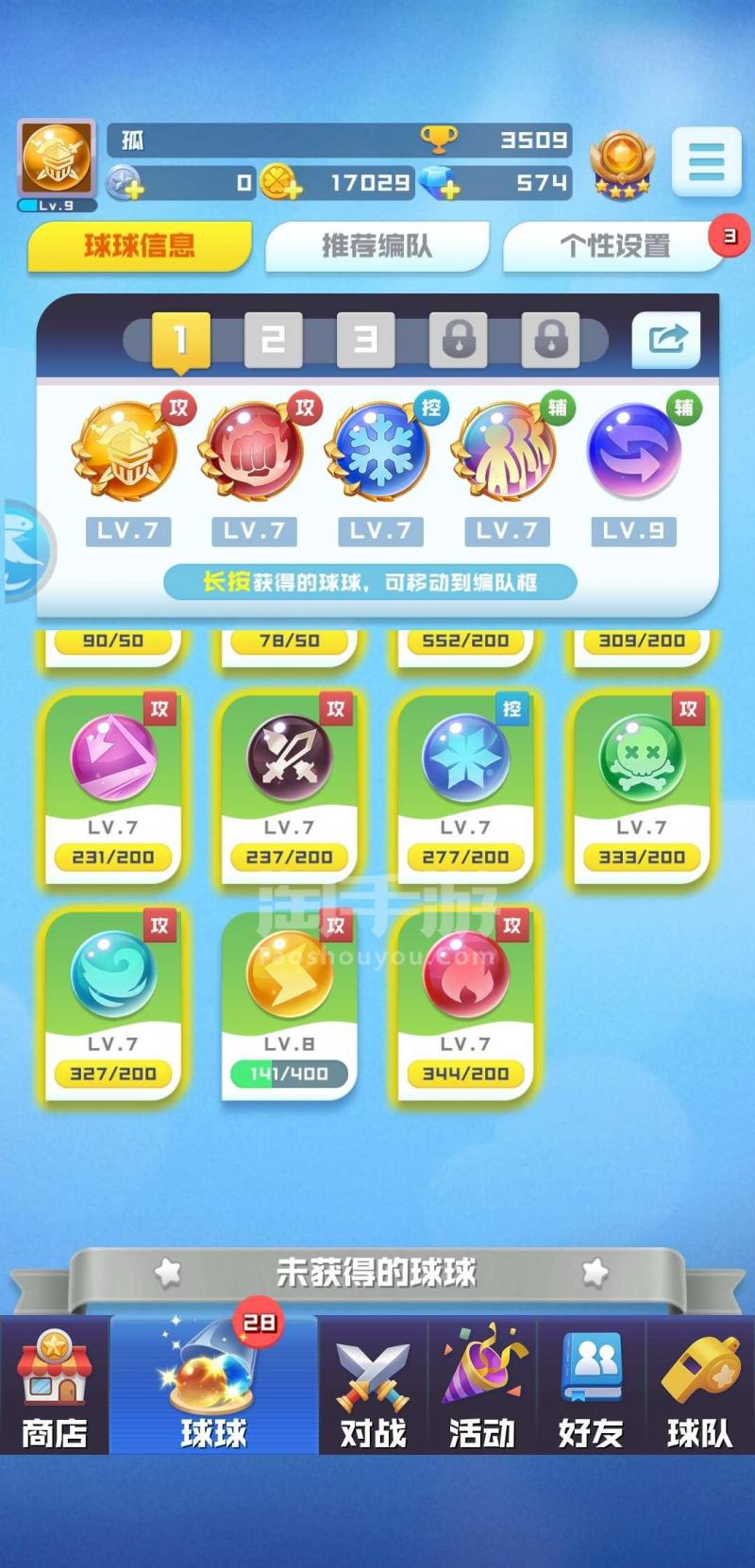Open the lightning ball card LV.8
The width and height of the screenshot is (755, 1568).
pos(289,1005)
